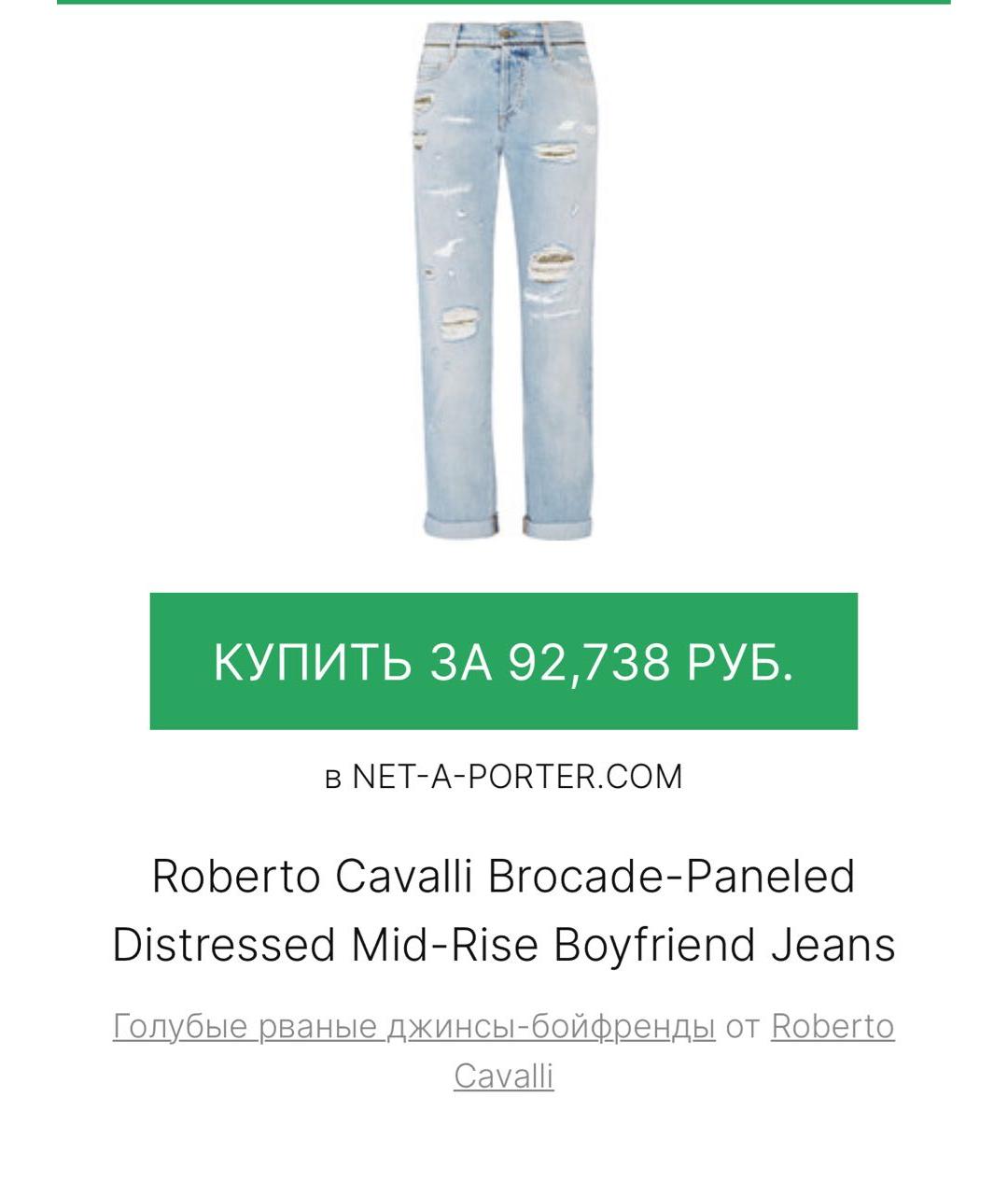Click the jeans waistband in the photo
This screenshot has height=1195, width=1008.
pos(504,42)
